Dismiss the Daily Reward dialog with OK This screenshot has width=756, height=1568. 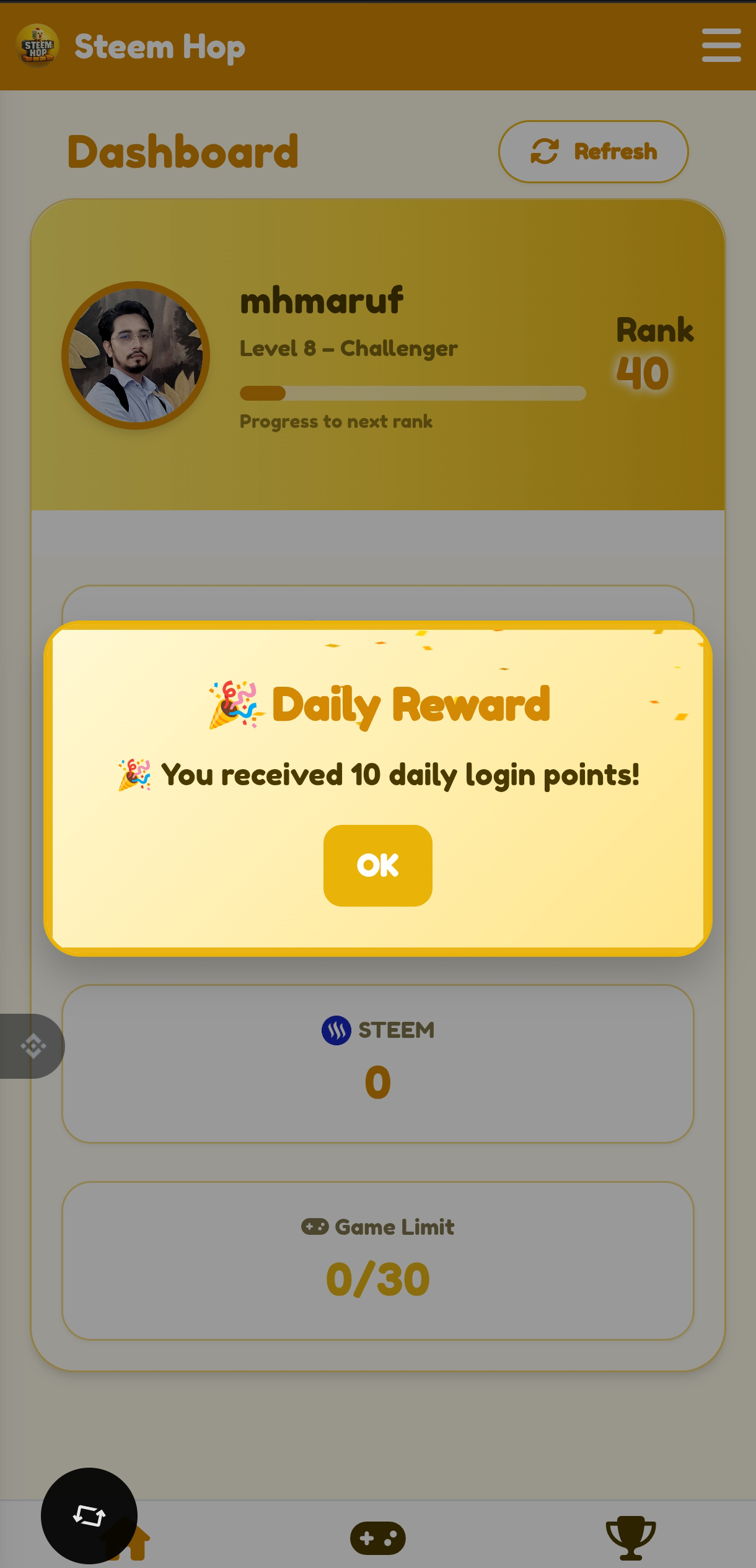pos(377,865)
